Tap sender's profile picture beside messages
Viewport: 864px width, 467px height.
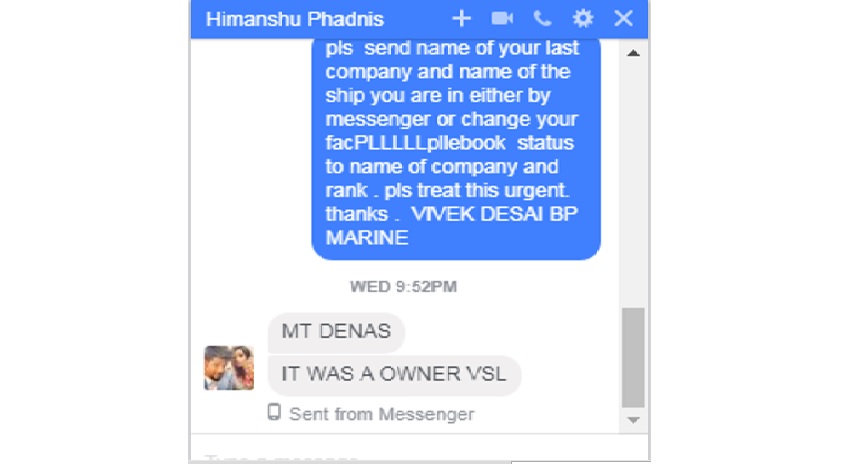(229, 368)
